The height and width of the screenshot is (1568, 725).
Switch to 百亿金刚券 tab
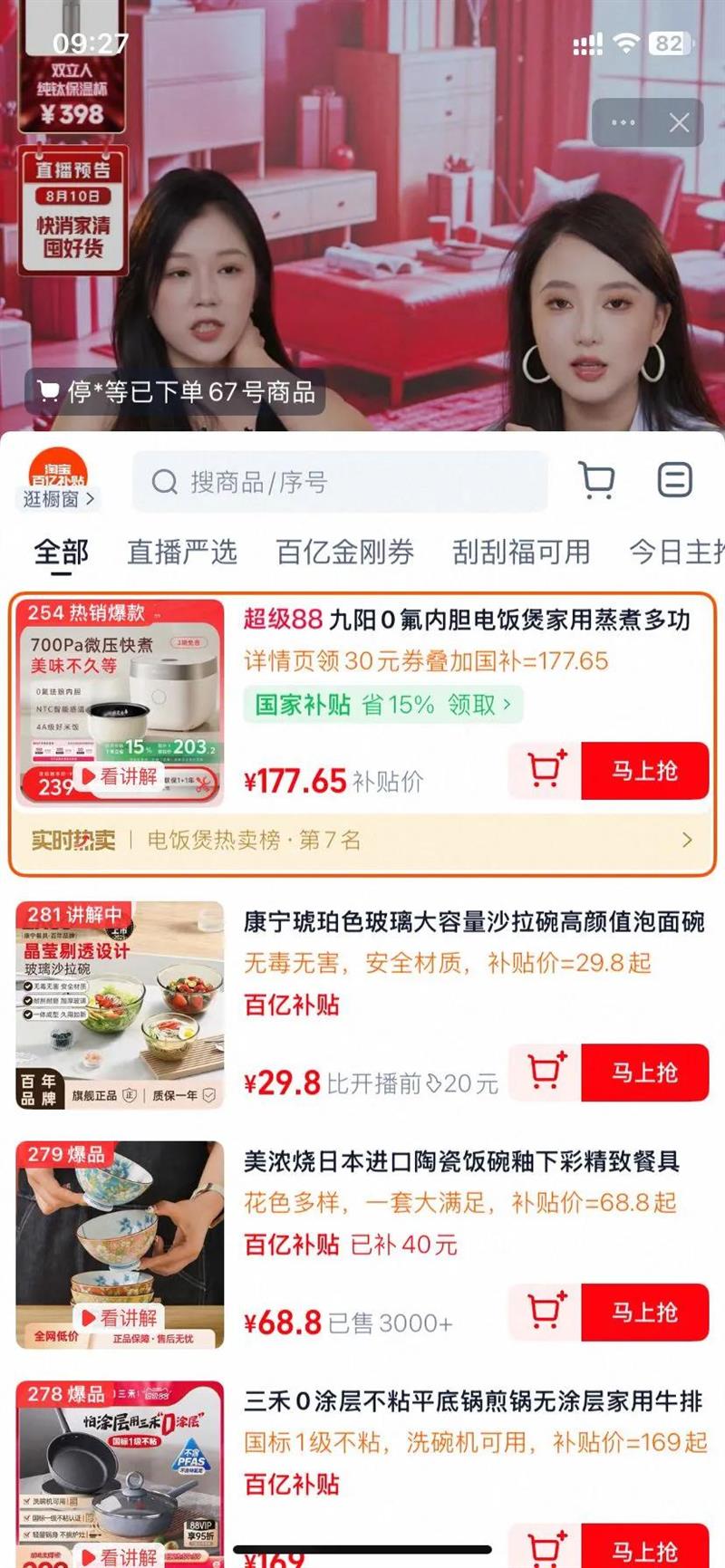coord(344,552)
